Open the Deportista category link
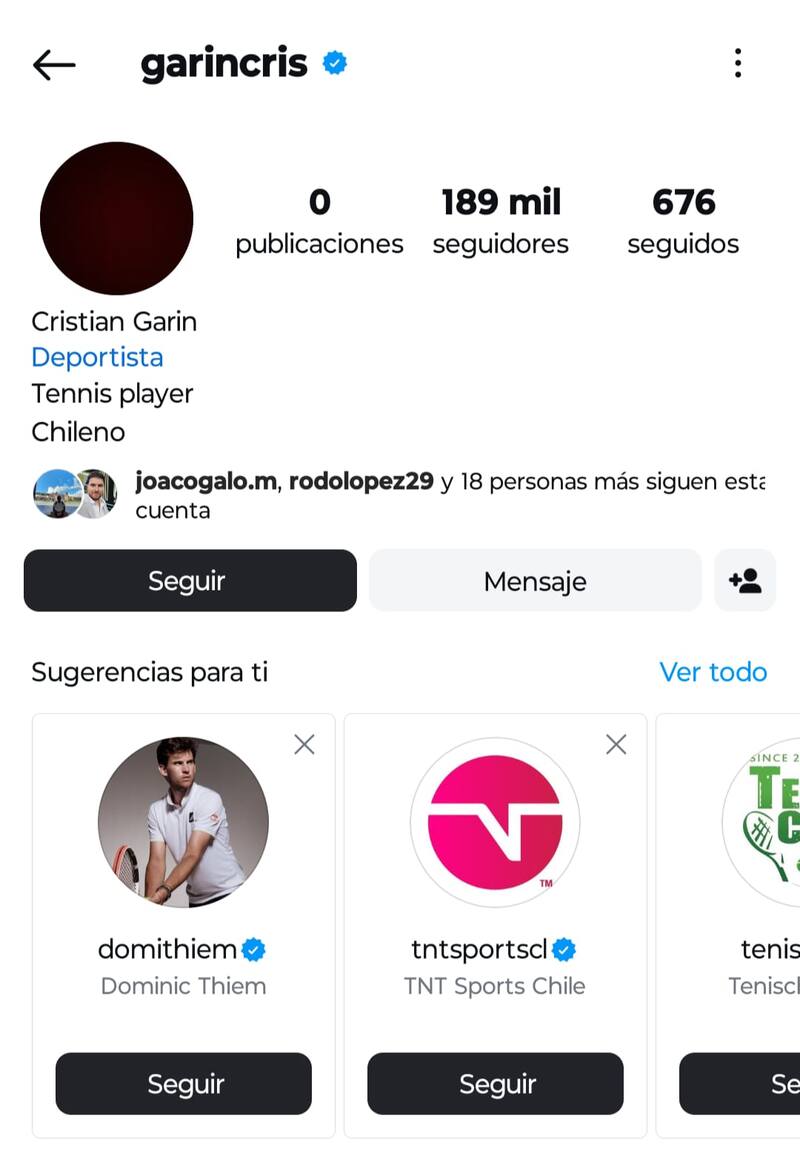Screen dimensions: 800x1162 pyautogui.click(x=97, y=357)
